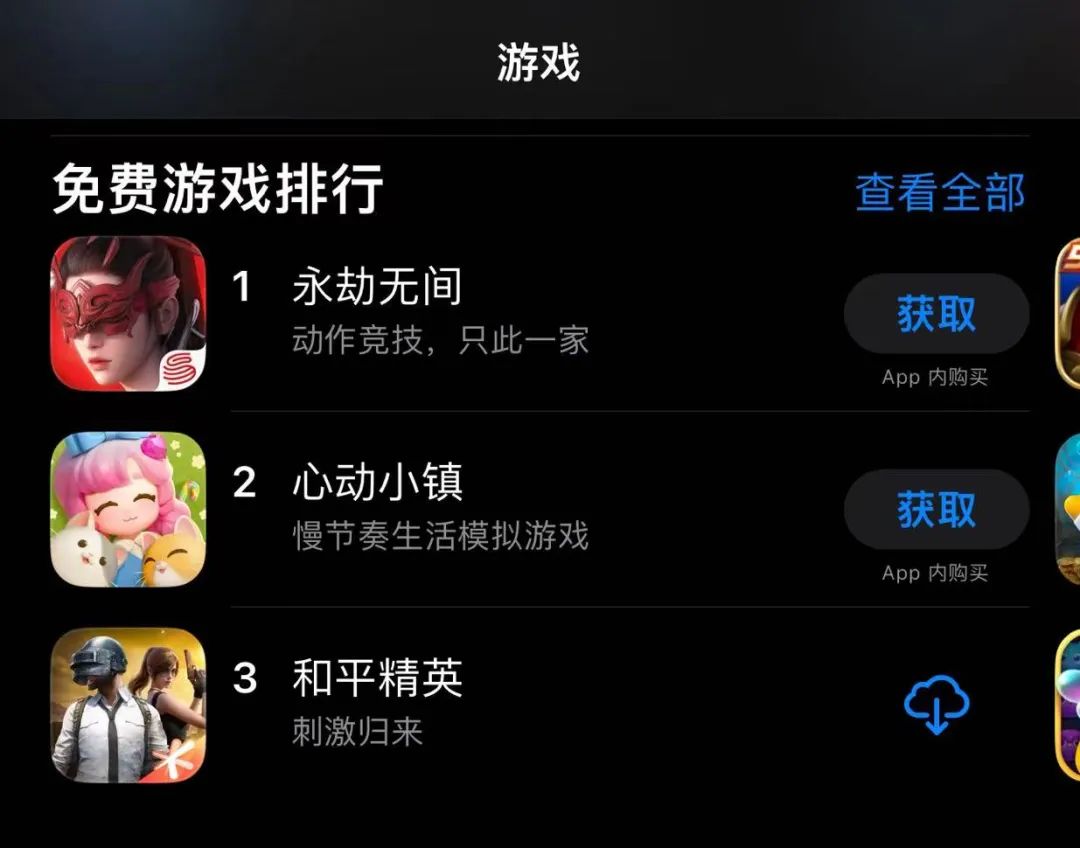1080x848 pixels.
Task: Redownload 和平精英 via the cloud icon
Action: (936, 705)
